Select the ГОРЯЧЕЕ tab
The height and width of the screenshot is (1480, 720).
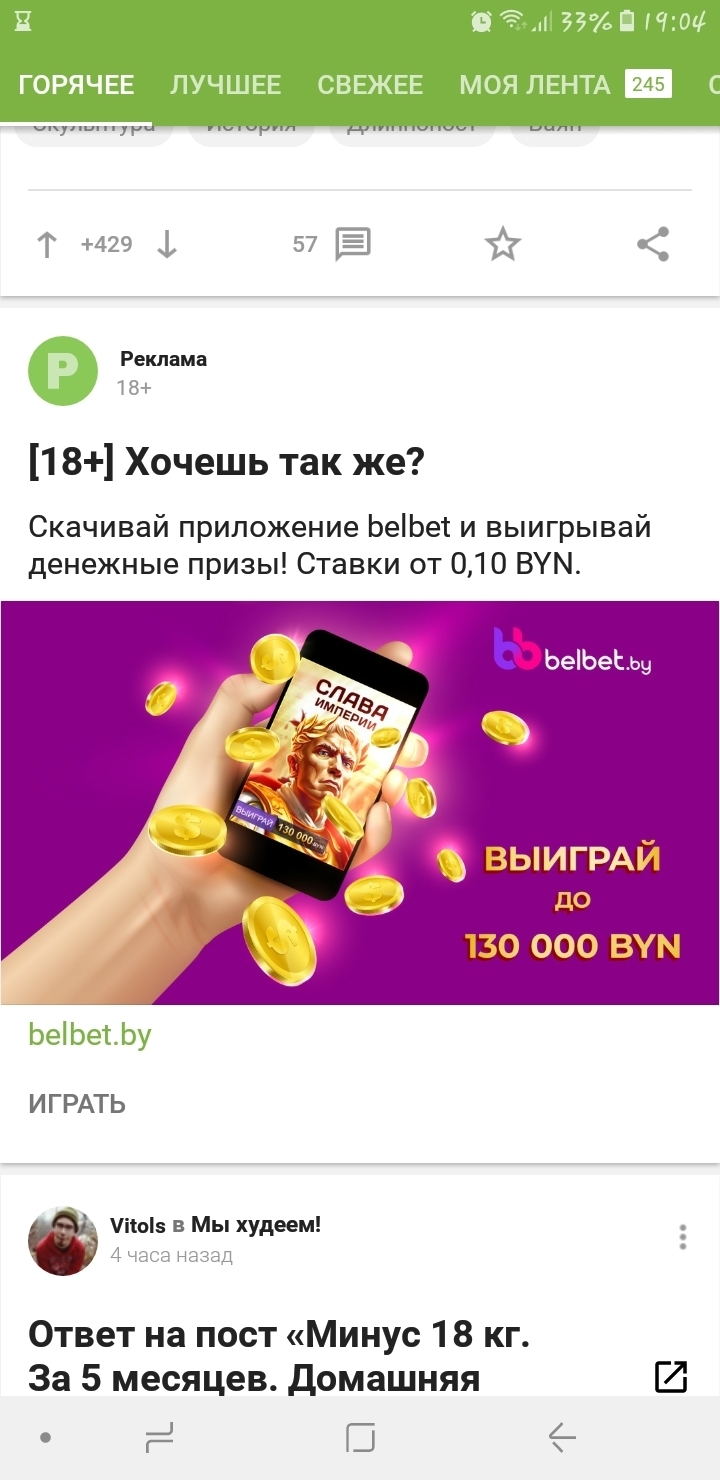click(x=76, y=85)
